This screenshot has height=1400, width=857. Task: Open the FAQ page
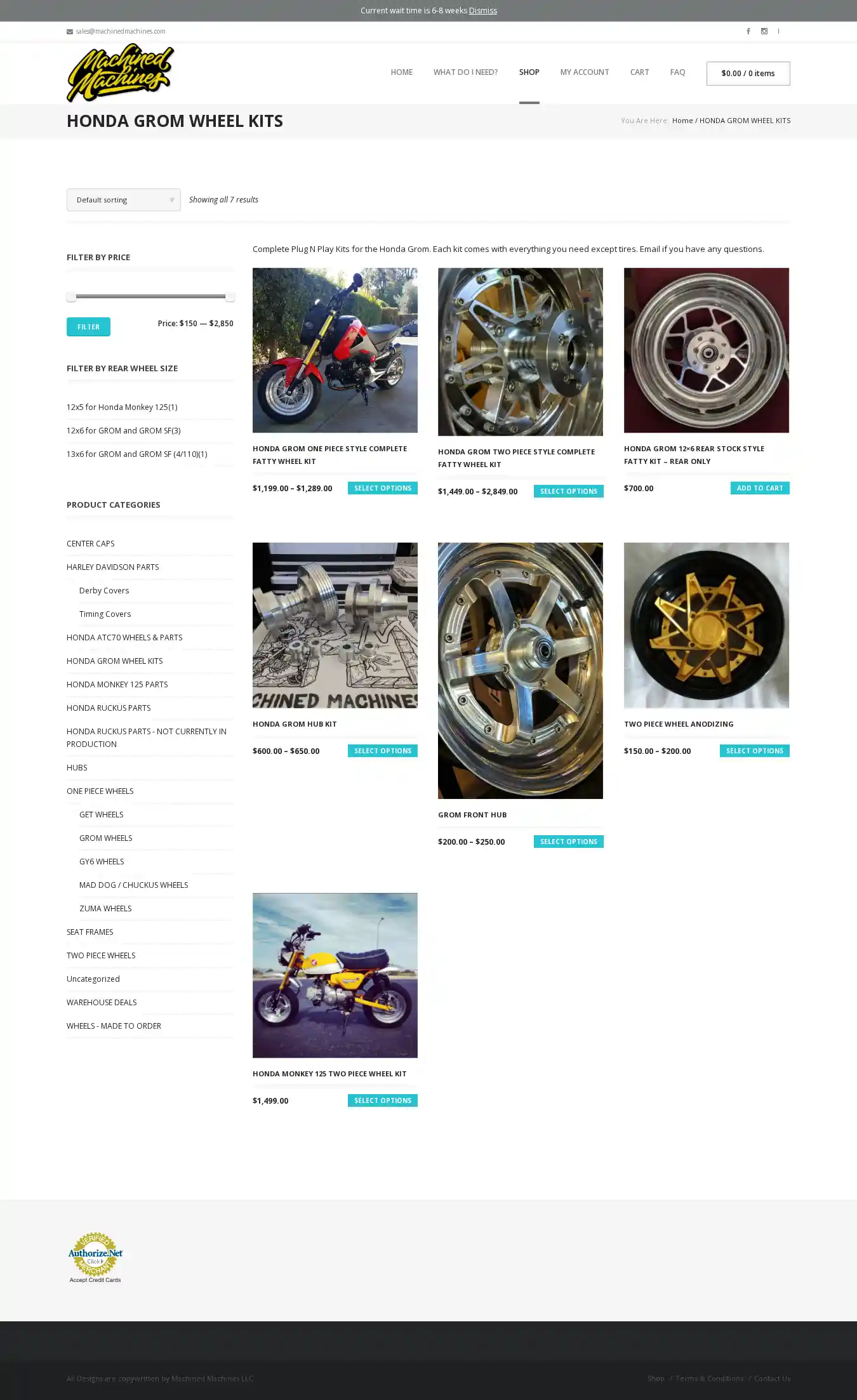point(677,72)
